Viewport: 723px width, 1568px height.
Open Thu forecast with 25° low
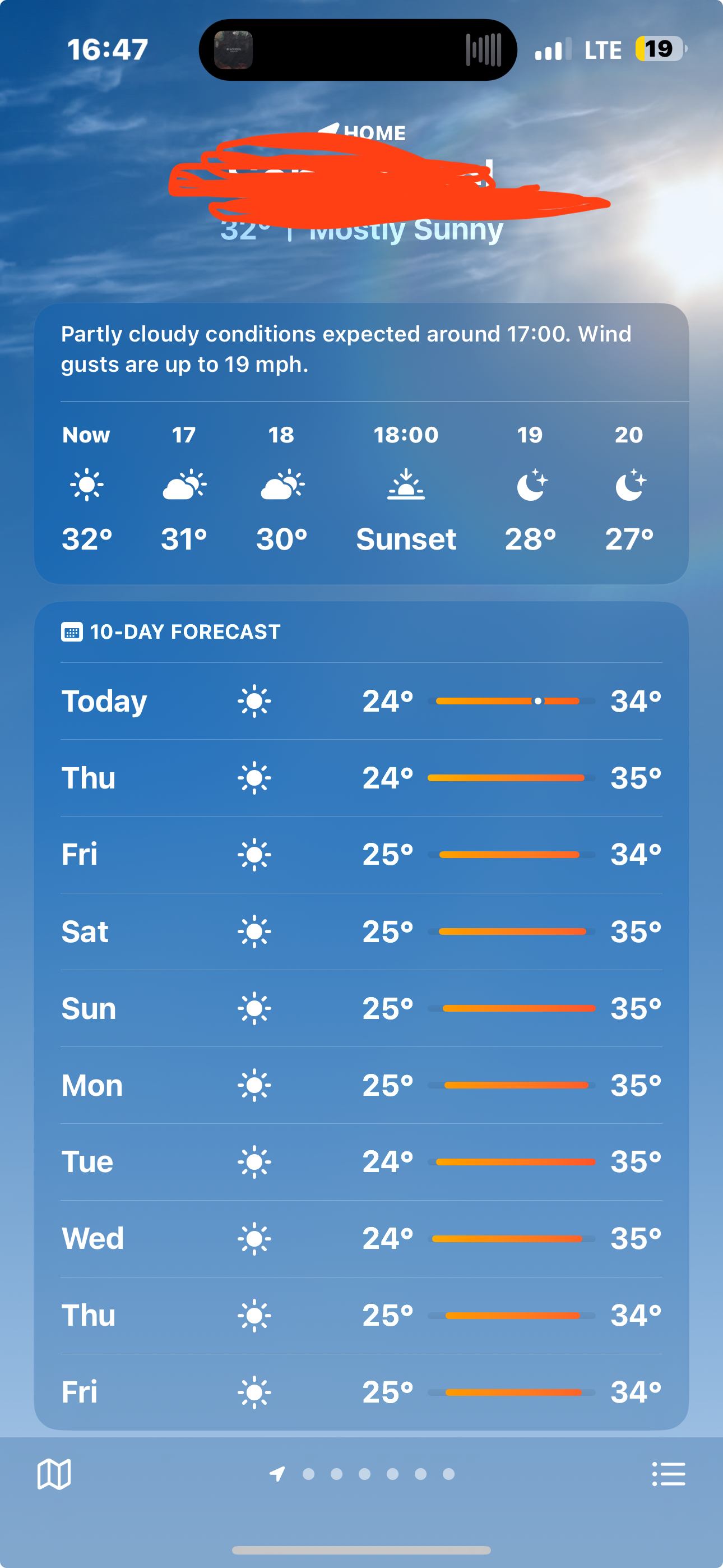coord(361,1316)
